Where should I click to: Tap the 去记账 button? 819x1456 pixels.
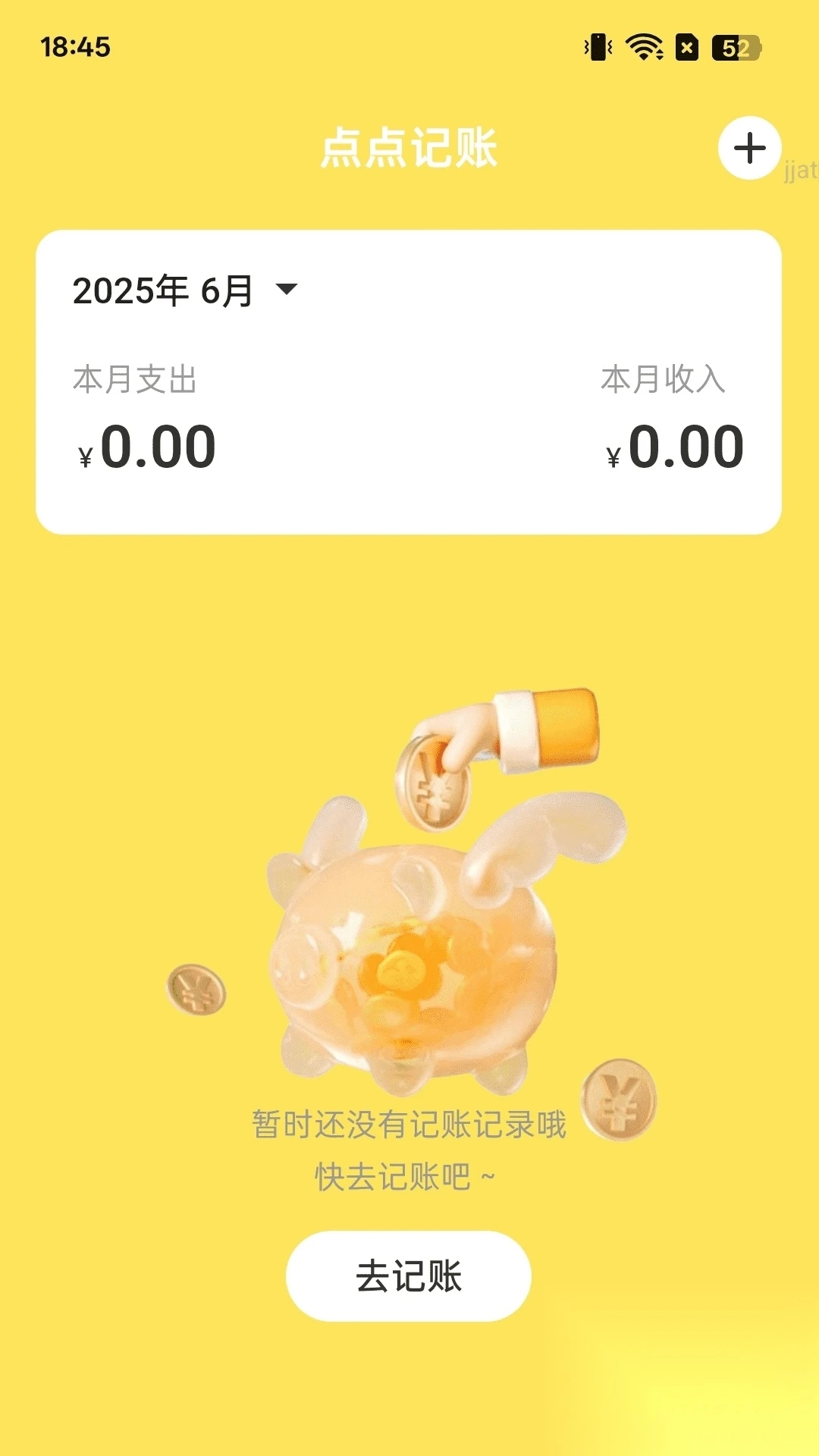409,1276
